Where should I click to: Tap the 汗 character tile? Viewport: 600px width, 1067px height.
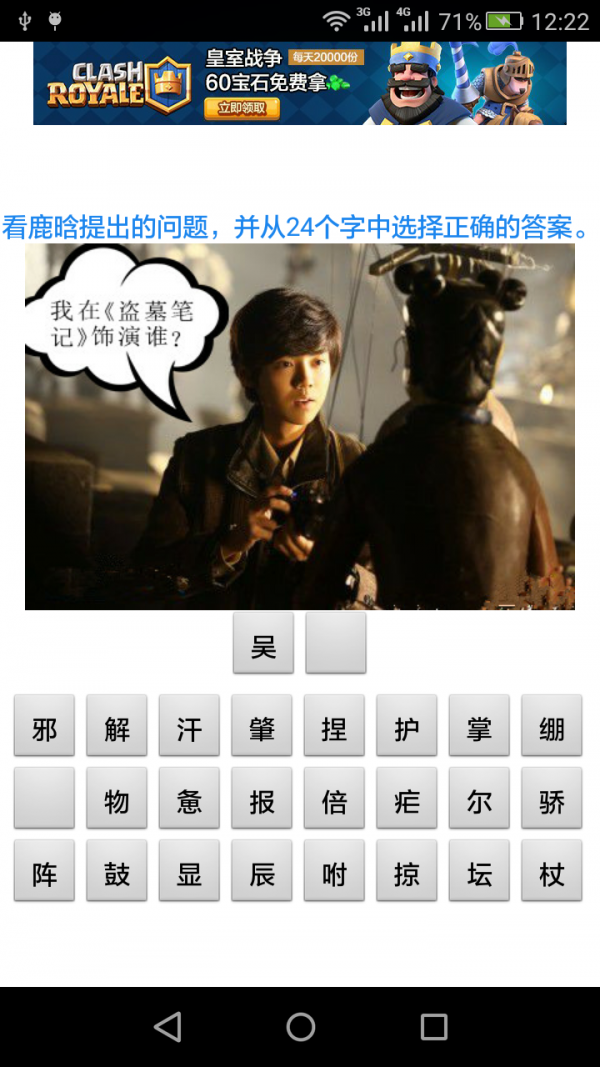pos(189,730)
